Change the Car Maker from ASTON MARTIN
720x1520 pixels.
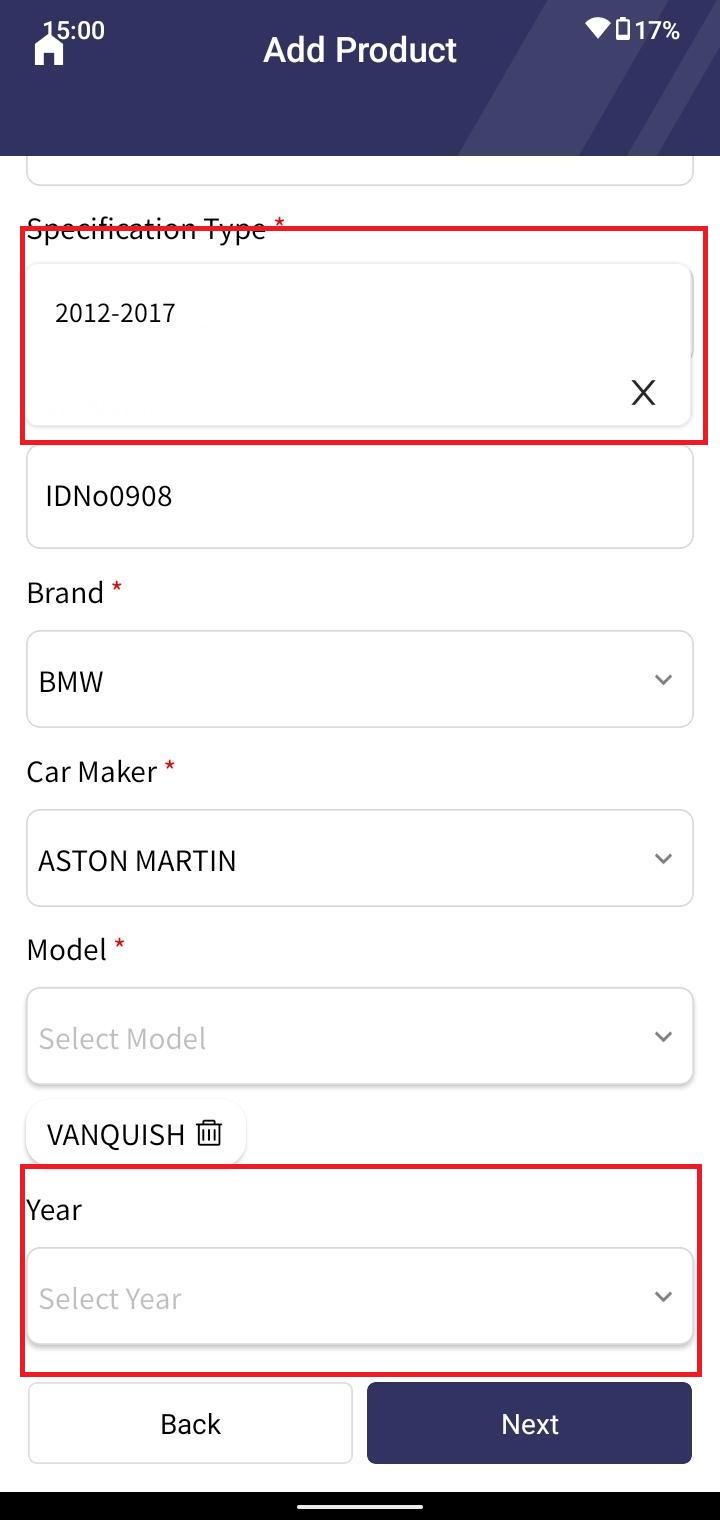point(360,858)
